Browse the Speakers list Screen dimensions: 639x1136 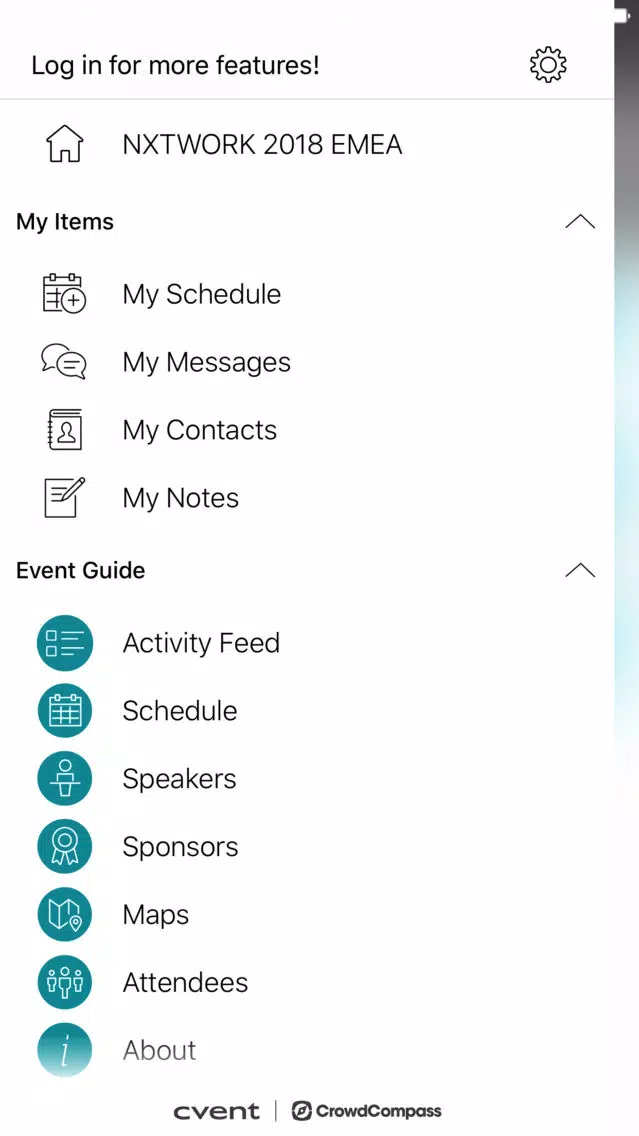coord(307,779)
